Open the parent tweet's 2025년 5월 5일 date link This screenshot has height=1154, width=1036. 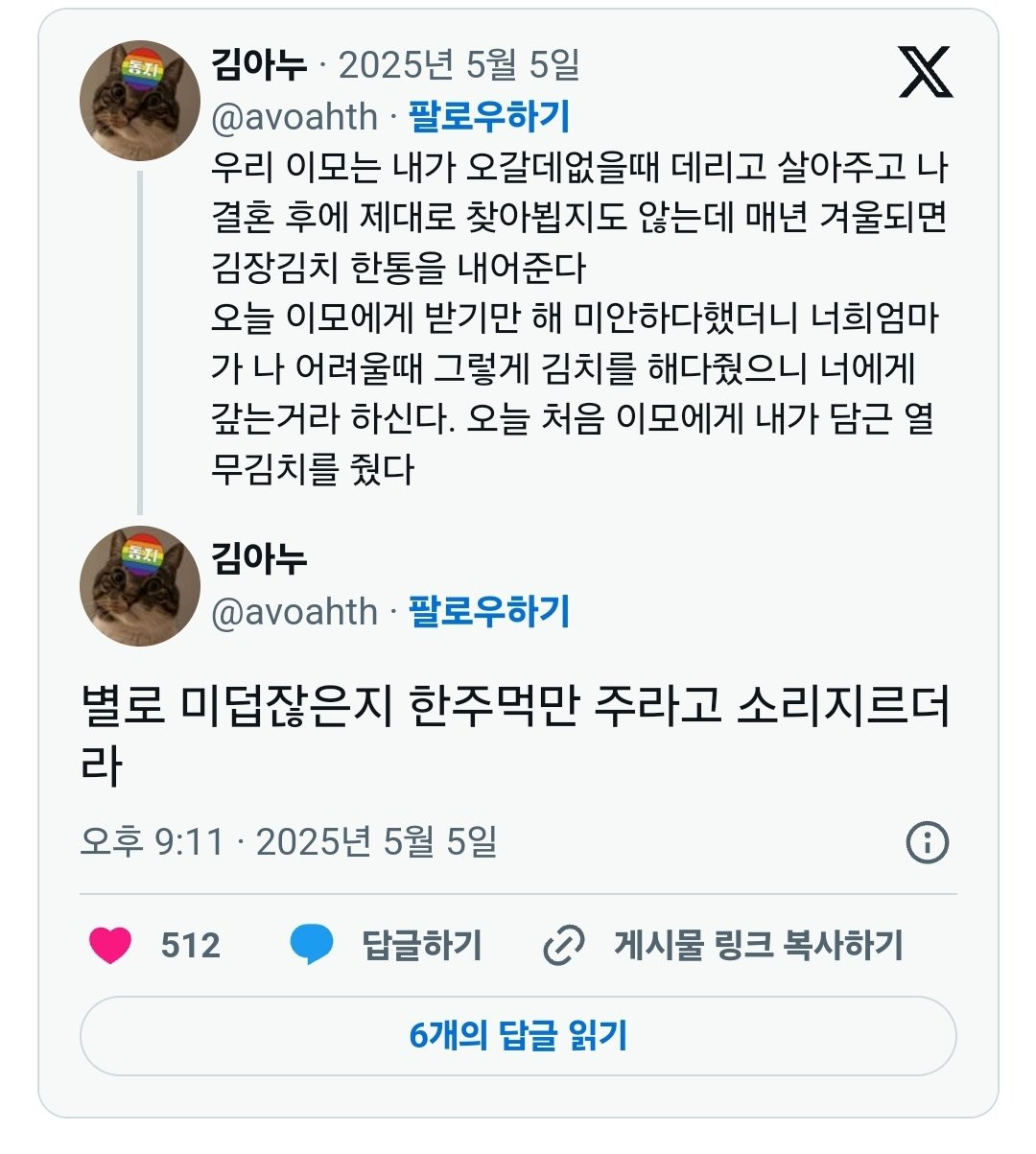click(459, 65)
